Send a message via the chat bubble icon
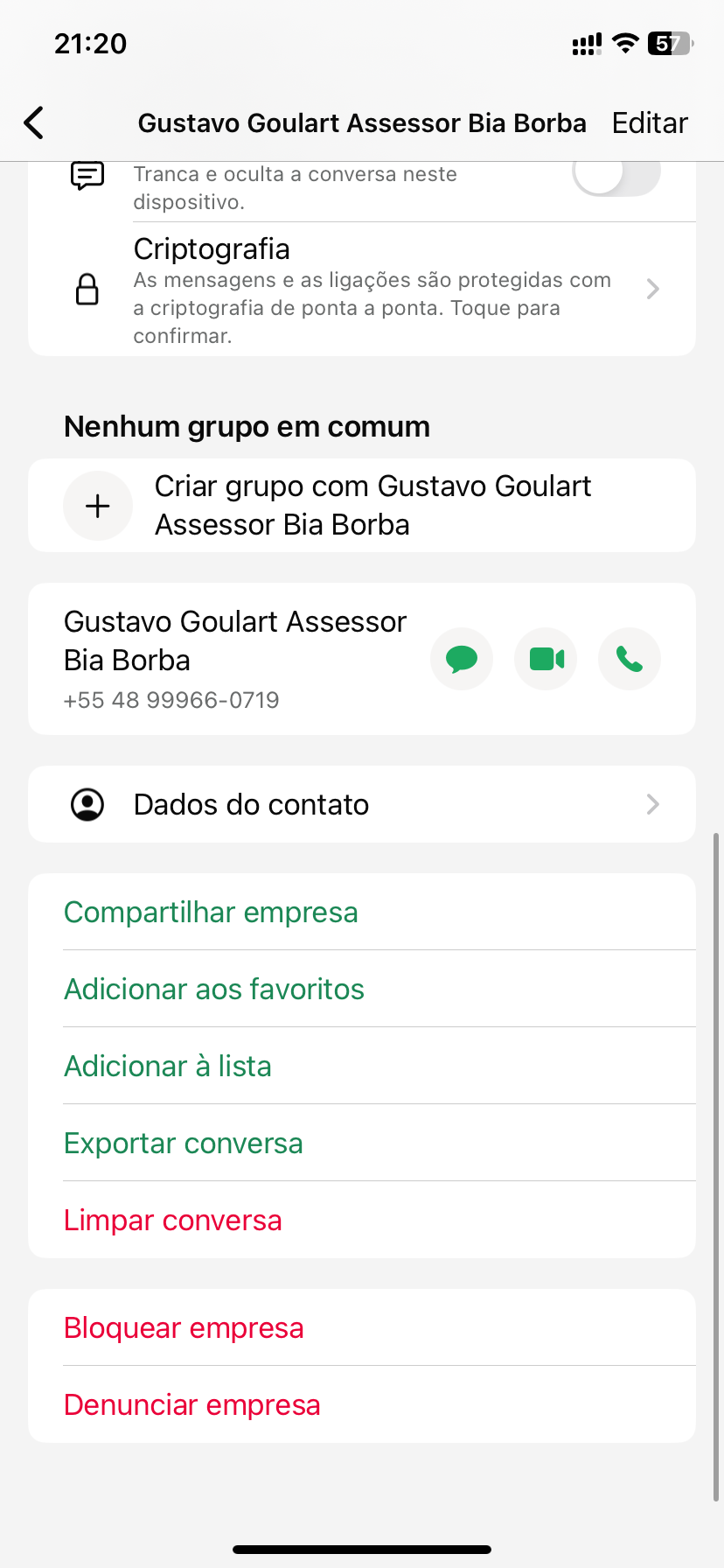The height and width of the screenshot is (1568, 724). coord(462,659)
